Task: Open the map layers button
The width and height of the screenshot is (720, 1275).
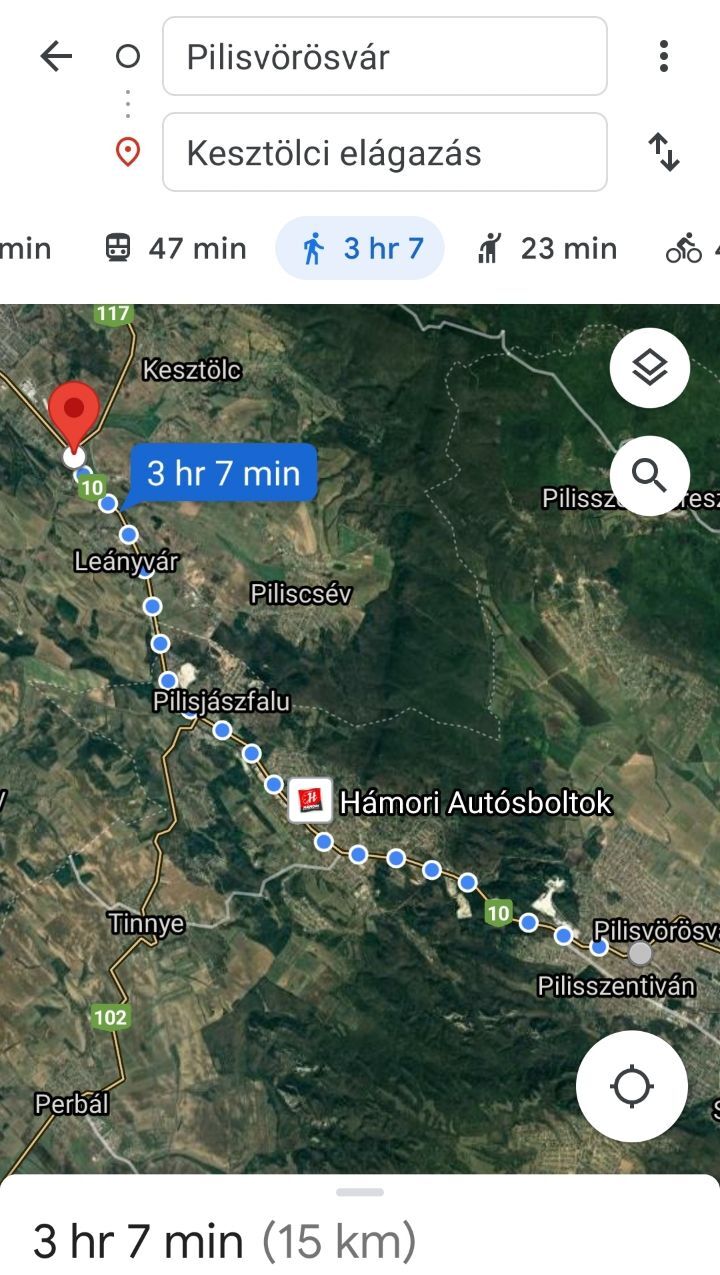Action: tap(649, 368)
